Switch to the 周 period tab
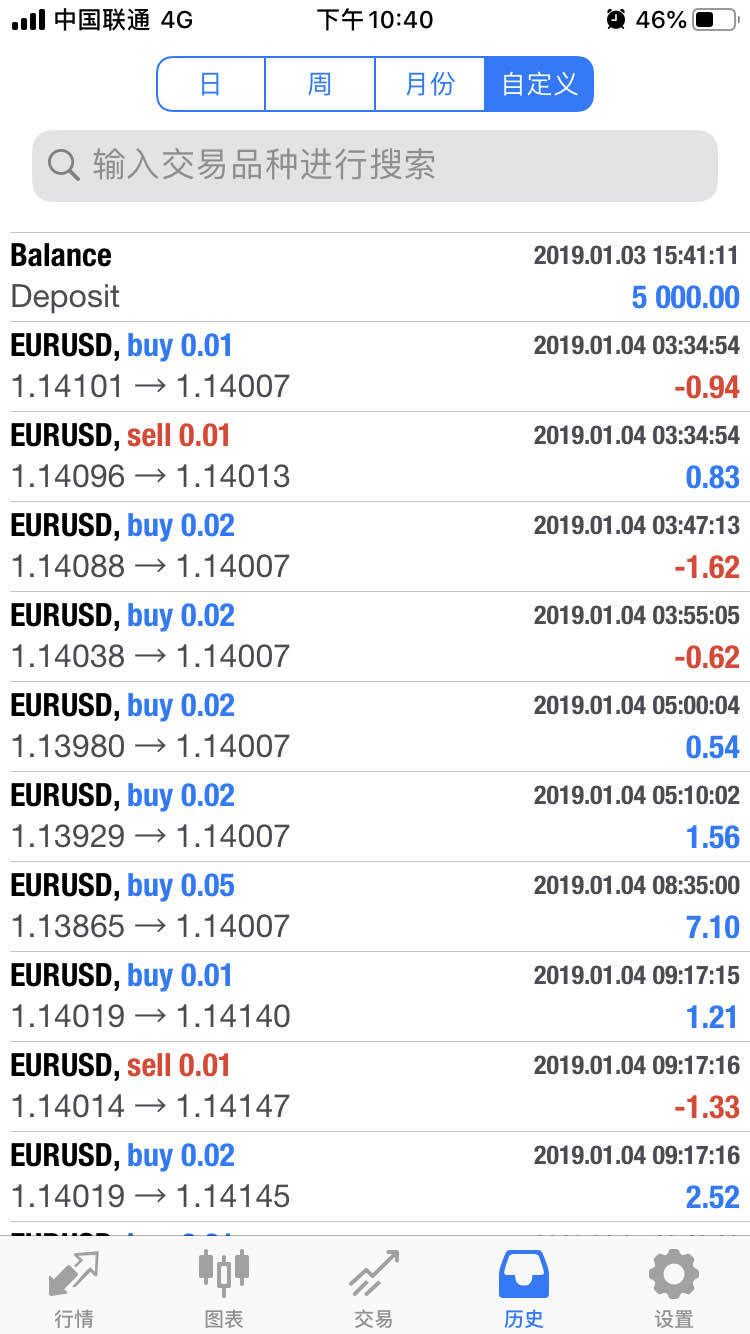Screen dimensions: 750x1334 click(320, 84)
